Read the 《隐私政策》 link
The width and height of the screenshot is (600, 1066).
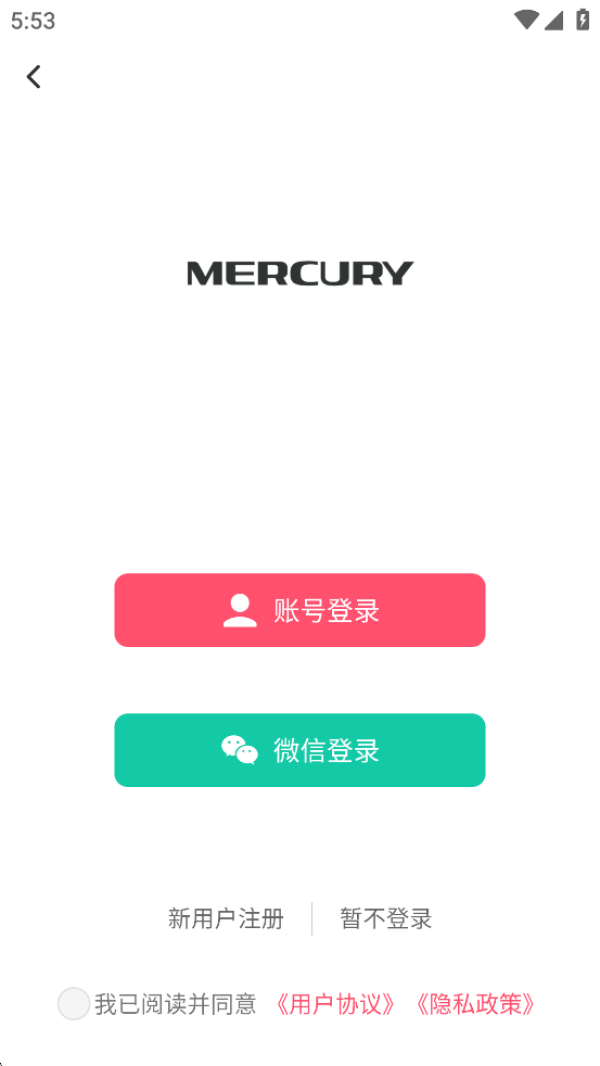pyautogui.click(x=475, y=1004)
